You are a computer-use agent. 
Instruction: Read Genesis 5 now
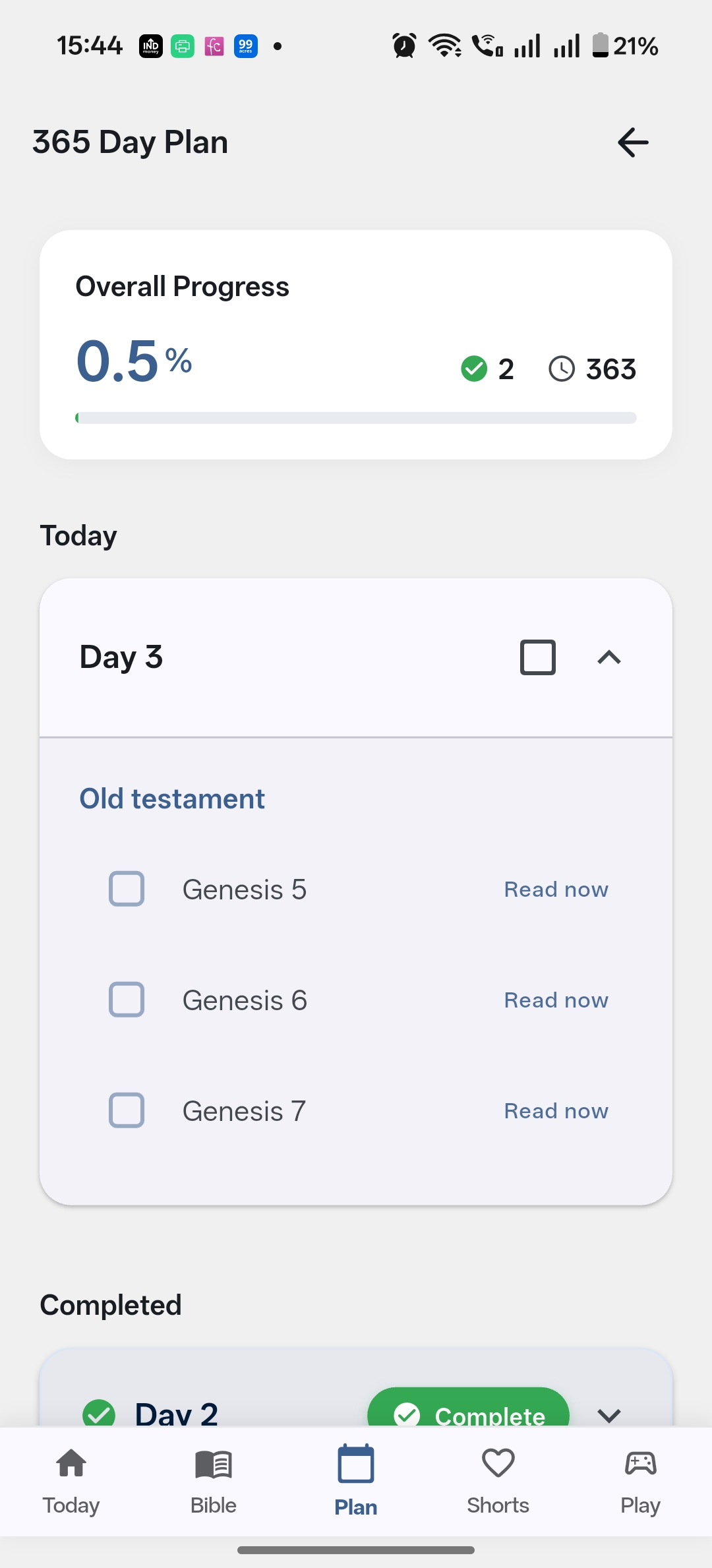(x=555, y=889)
